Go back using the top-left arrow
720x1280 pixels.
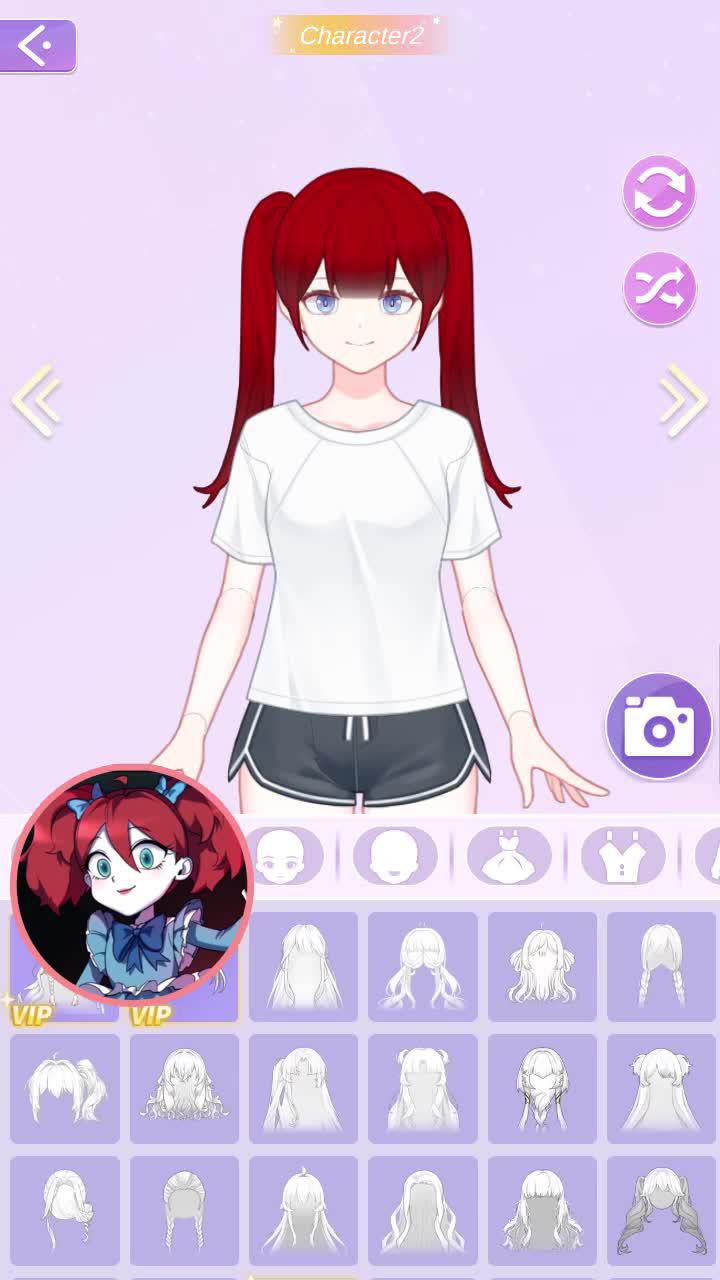point(37,45)
